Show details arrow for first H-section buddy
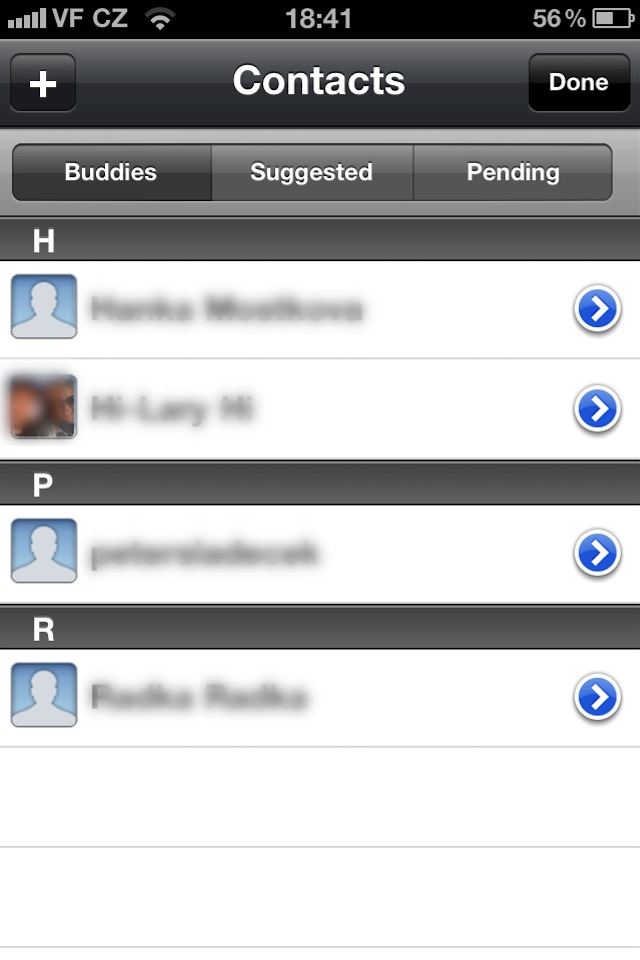 coord(597,310)
